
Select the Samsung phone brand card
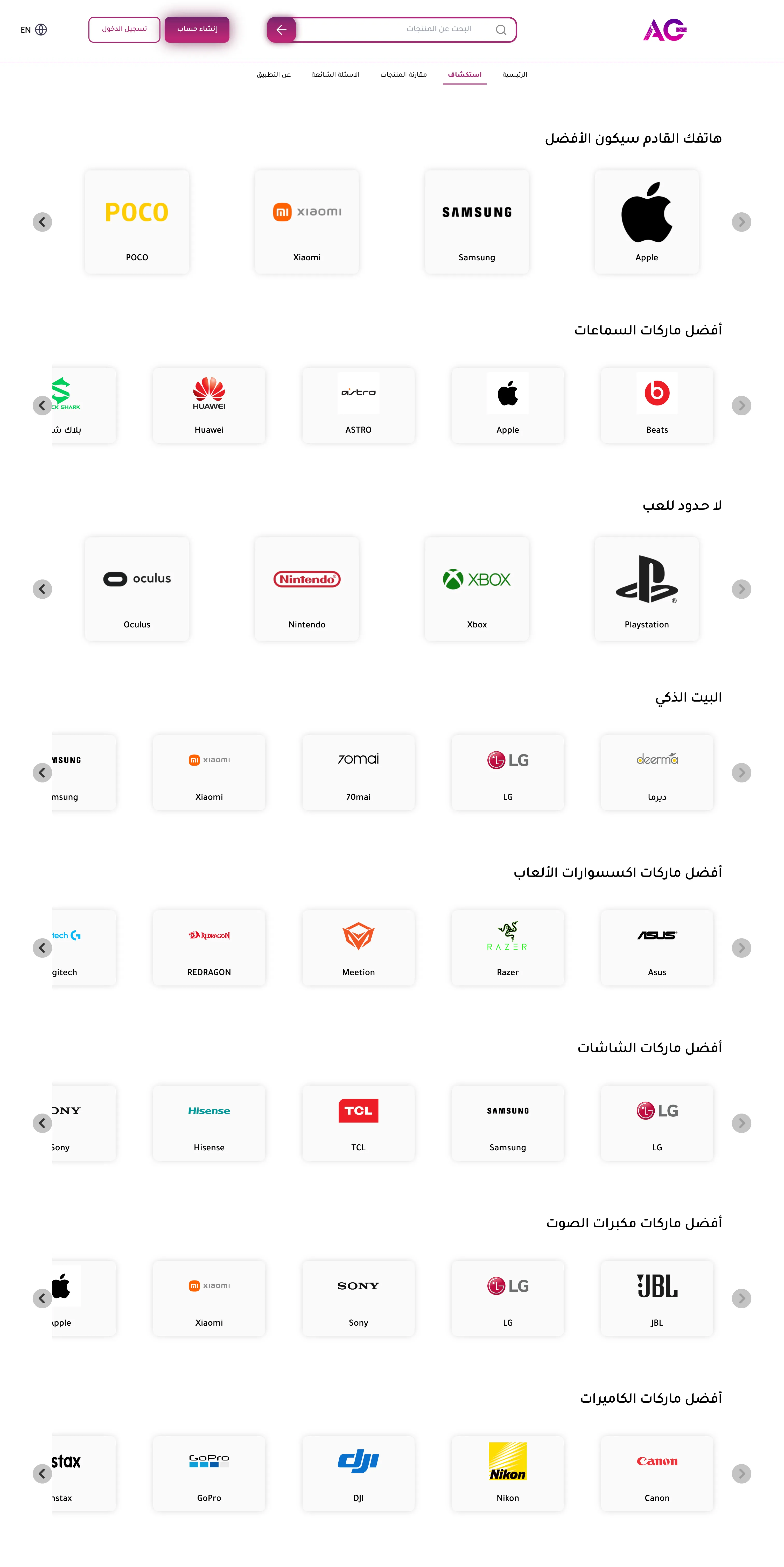(477, 222)
